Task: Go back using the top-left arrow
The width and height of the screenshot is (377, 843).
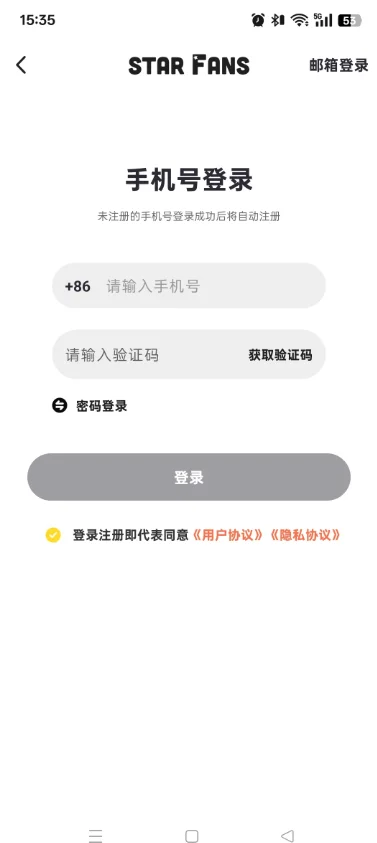Action: coord(21,65)
